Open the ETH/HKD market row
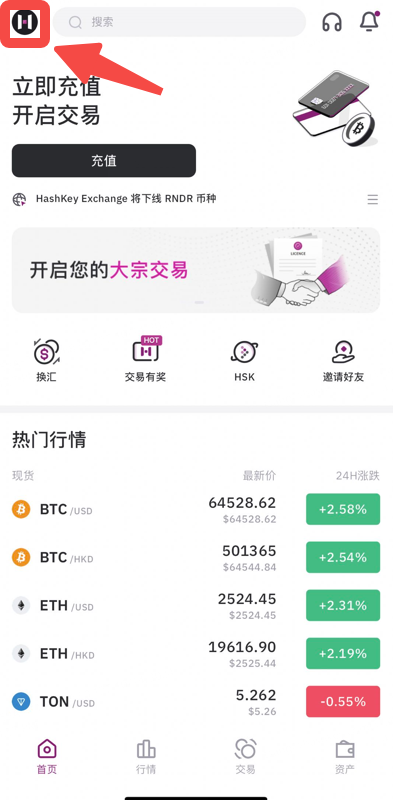Image resolution: width=393 pixels, height=800 pixels. click(196, 654)
